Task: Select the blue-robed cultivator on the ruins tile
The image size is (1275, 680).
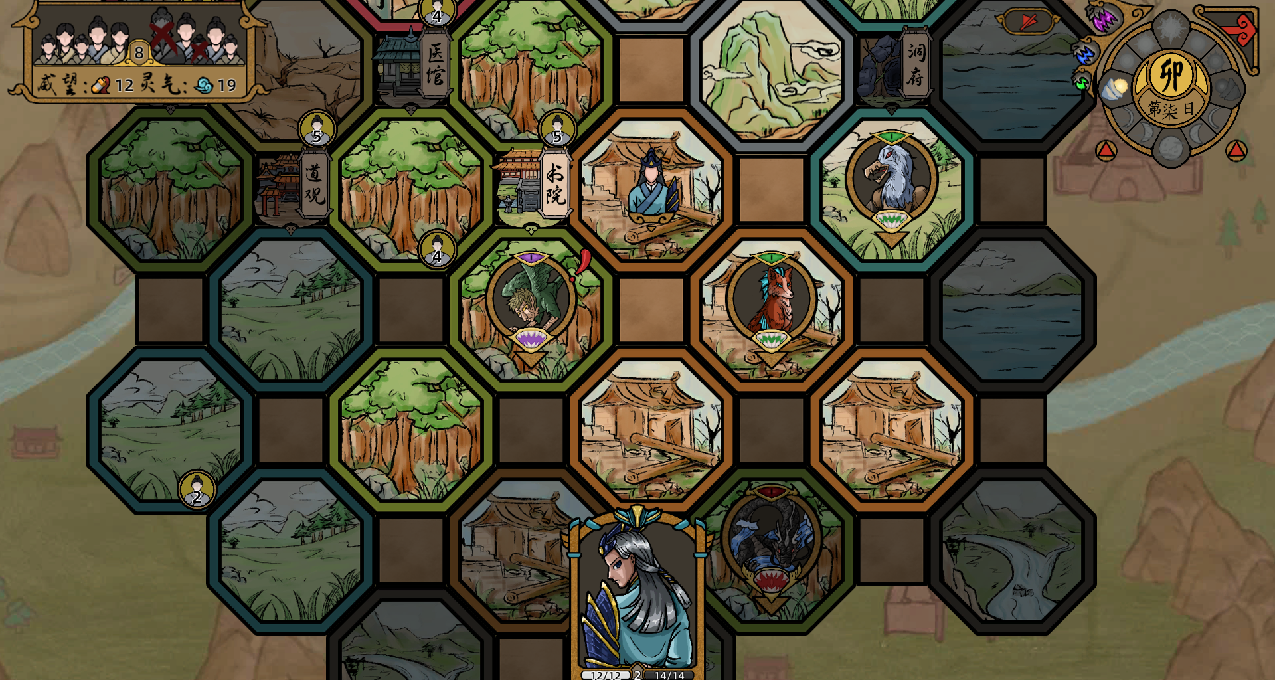Action: coord(651,187)
